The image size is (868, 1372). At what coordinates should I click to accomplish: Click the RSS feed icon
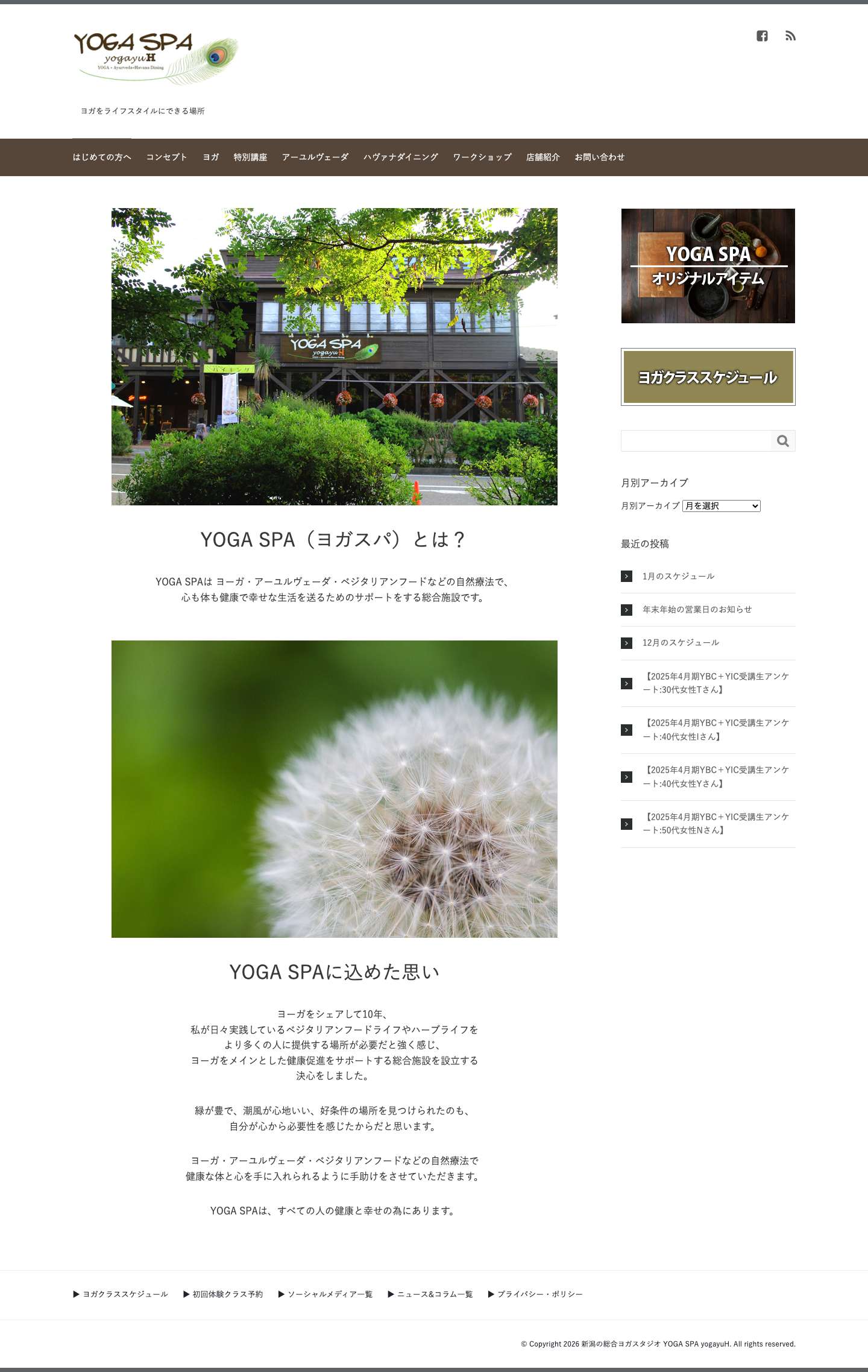click(791, 37)
